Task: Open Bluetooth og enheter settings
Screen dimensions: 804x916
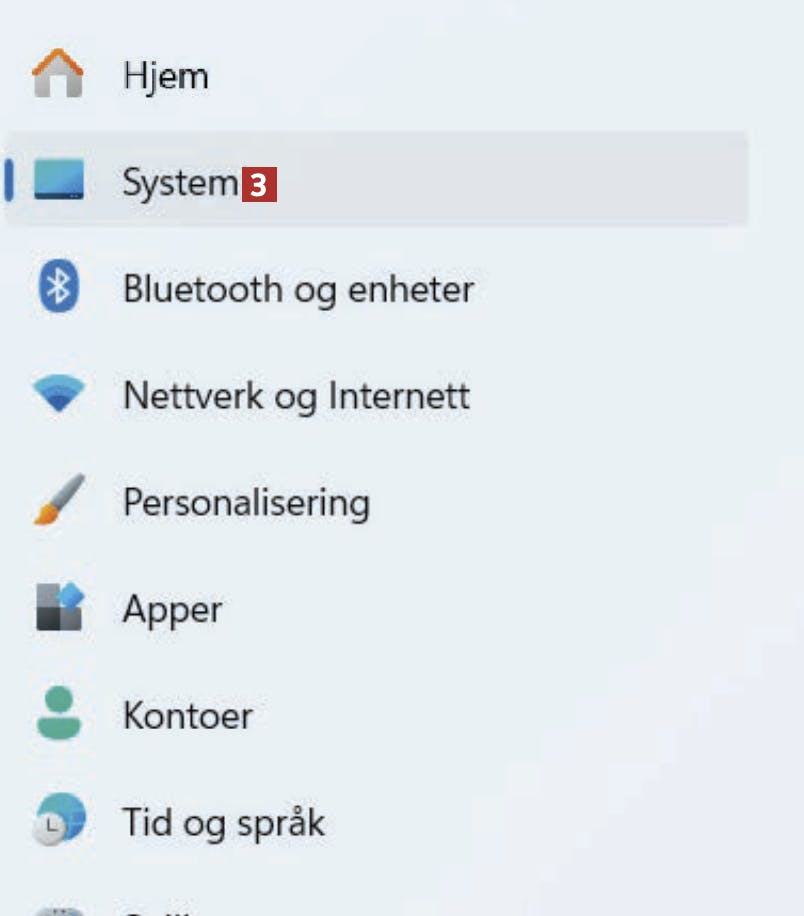Action: coord(297,289)
